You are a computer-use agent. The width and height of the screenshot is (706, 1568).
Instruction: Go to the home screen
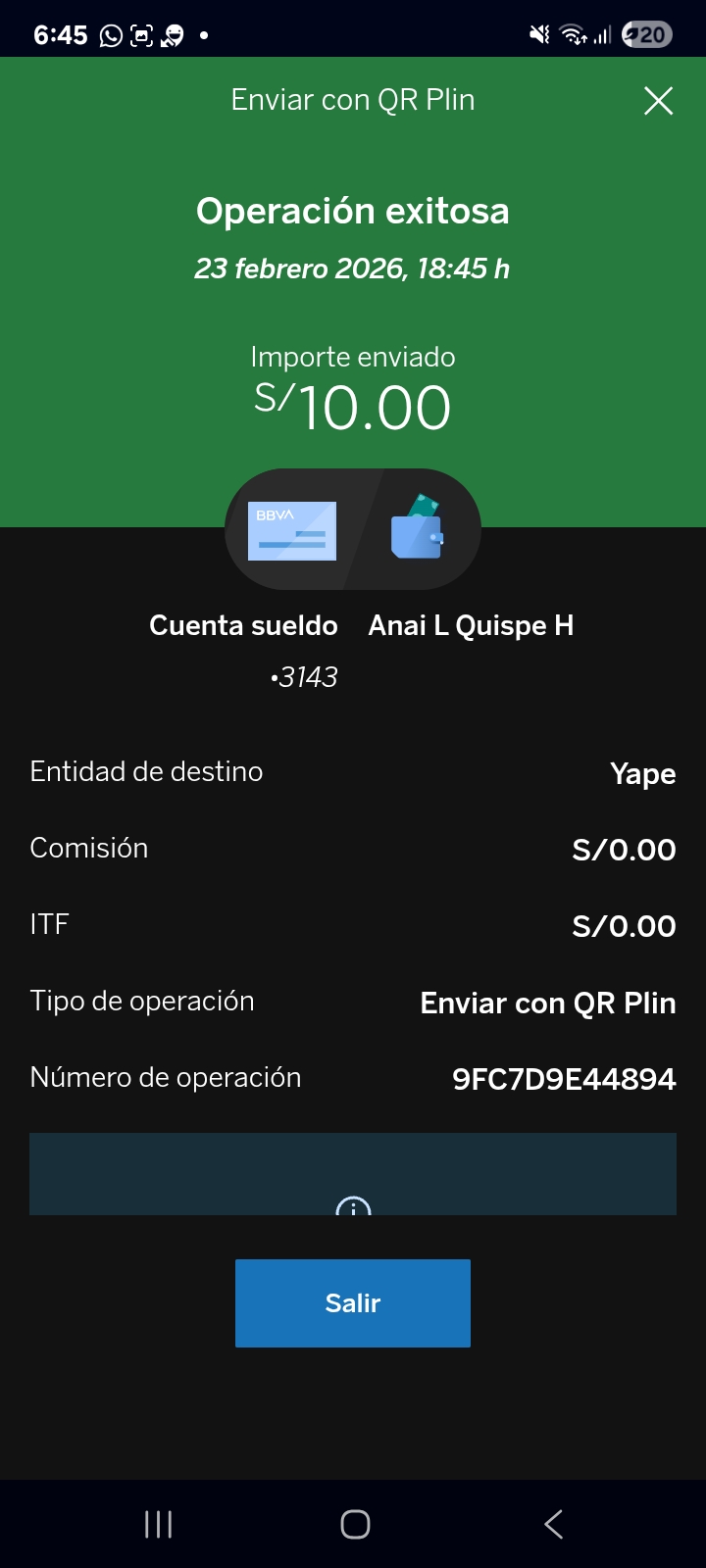point(355,1524)
